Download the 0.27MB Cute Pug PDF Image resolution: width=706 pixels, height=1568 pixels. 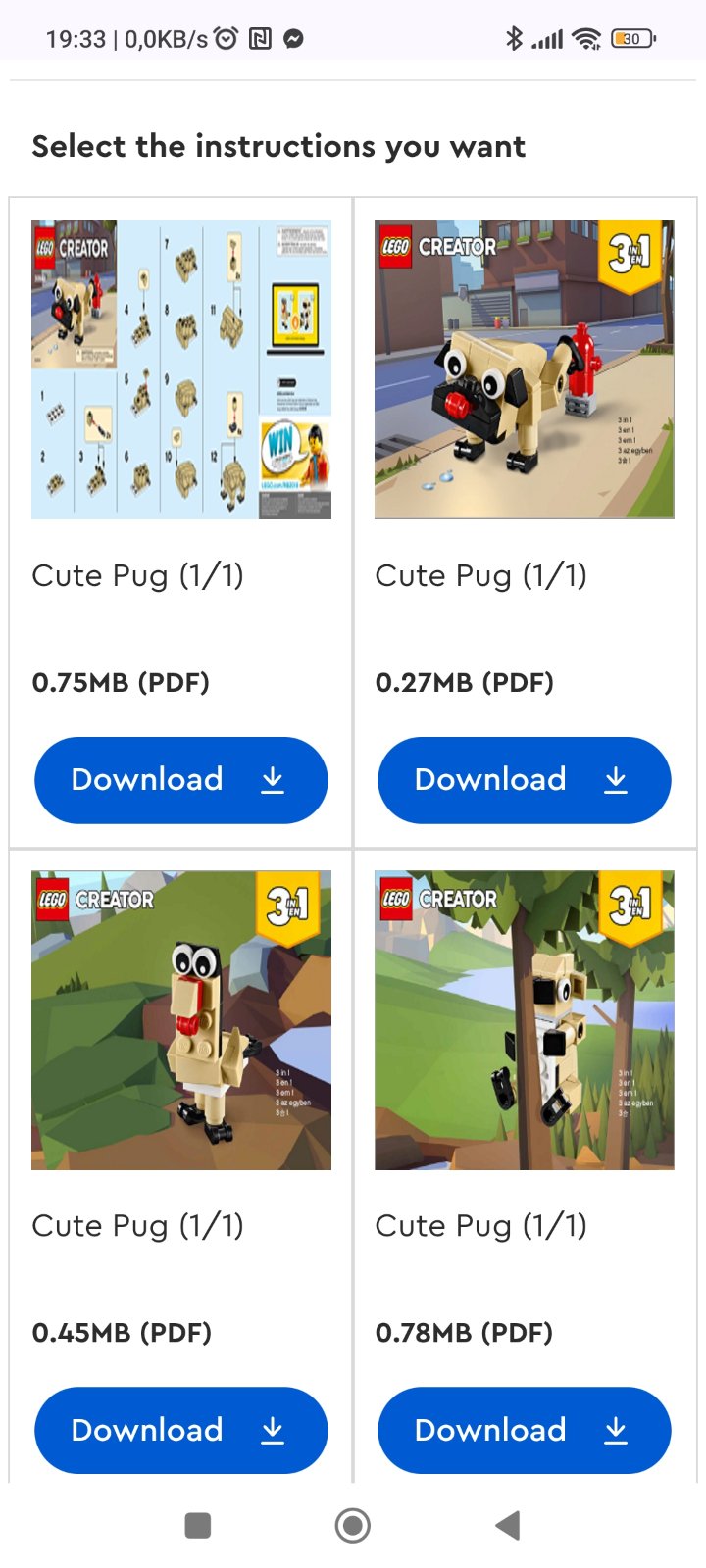[525, 780]
